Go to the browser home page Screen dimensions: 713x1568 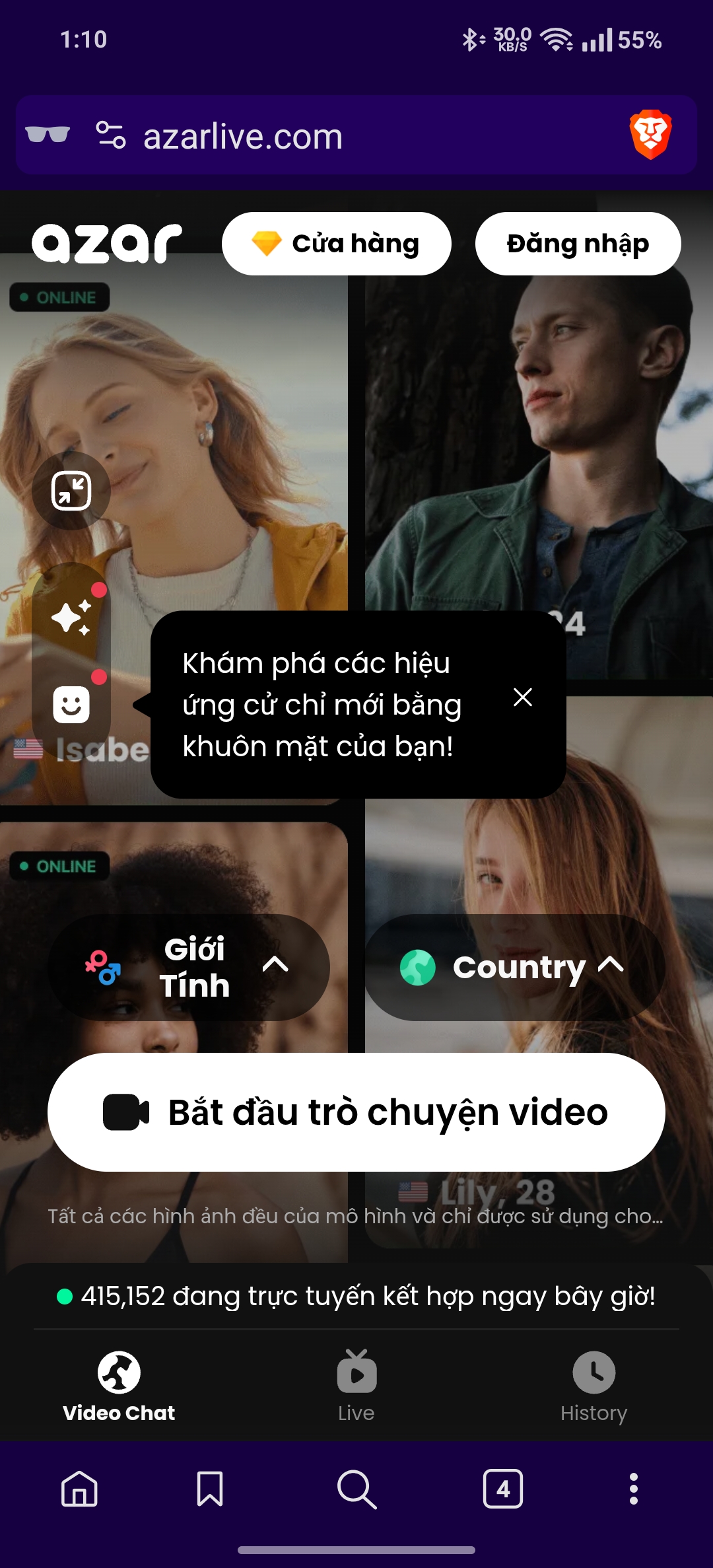click(79, 1489)
